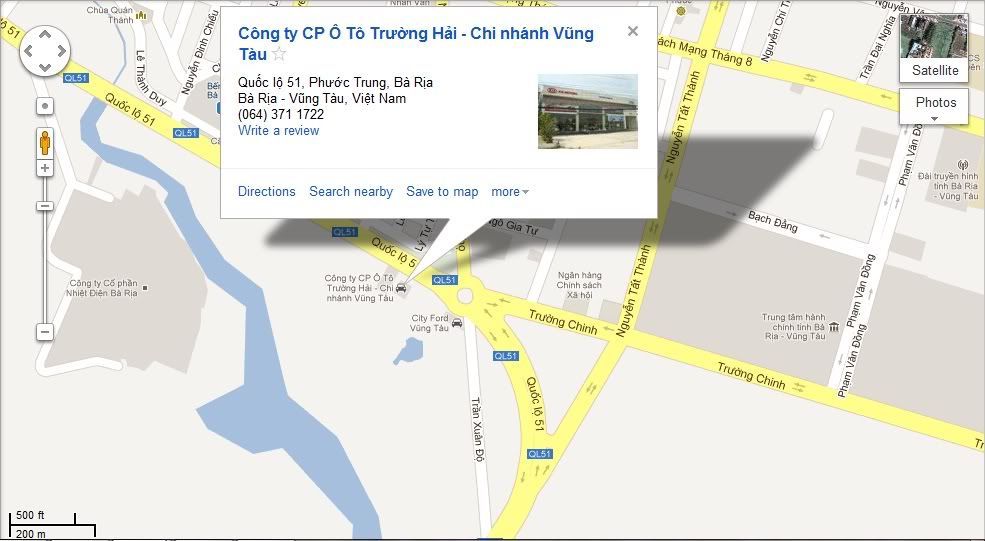The image size is (985, 541).
Task: Pan the map right with the arrow
Action: click(x=61, y=51)
